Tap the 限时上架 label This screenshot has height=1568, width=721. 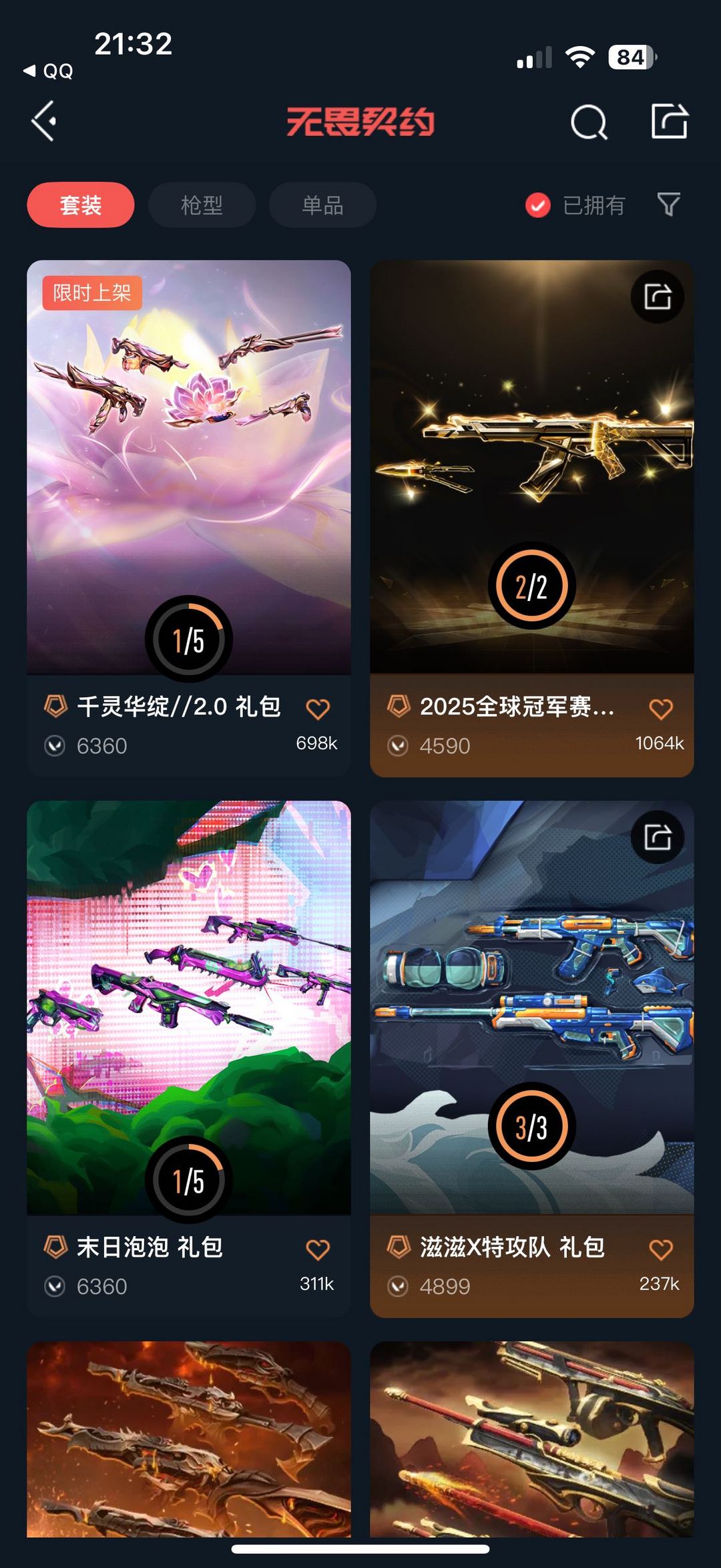(x=91, y=292)
